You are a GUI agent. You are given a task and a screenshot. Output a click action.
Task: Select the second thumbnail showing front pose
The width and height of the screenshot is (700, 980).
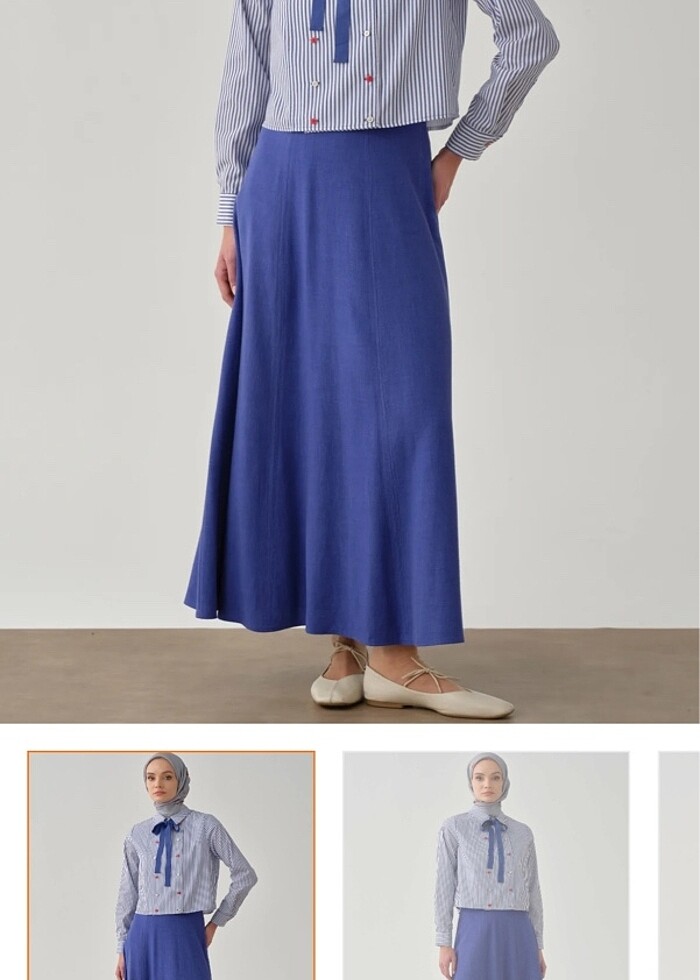point(486,865)
